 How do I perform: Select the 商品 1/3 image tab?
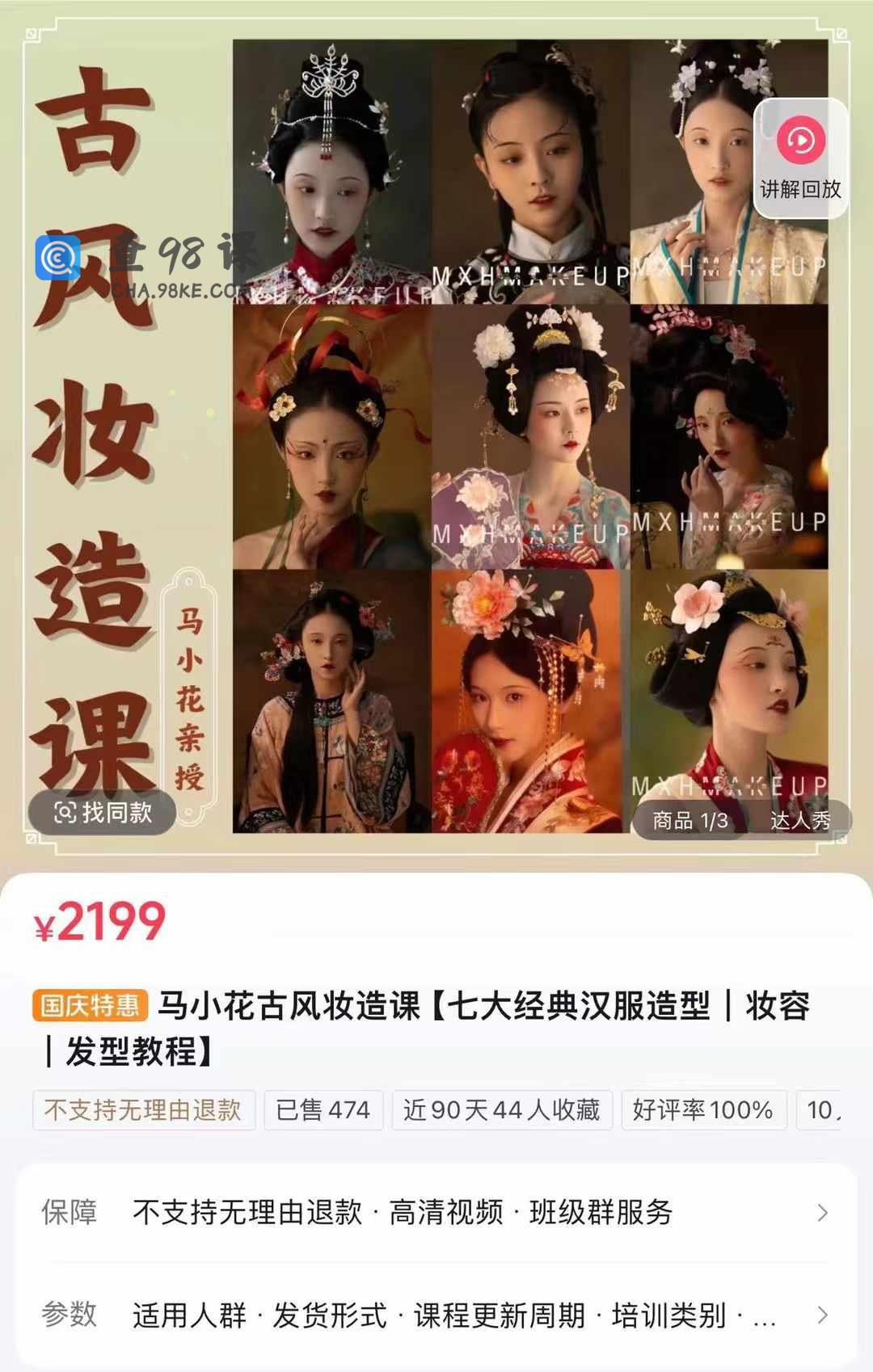point(690,821)
